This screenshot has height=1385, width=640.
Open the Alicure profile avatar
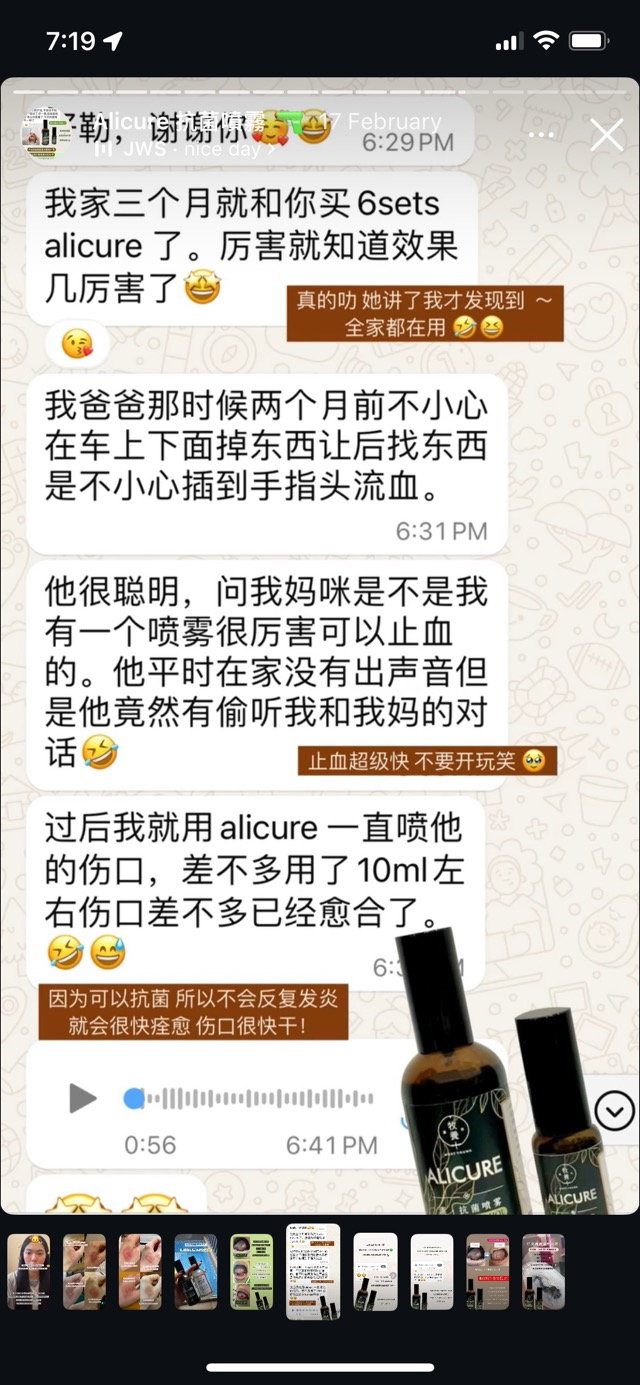[45, 135]
